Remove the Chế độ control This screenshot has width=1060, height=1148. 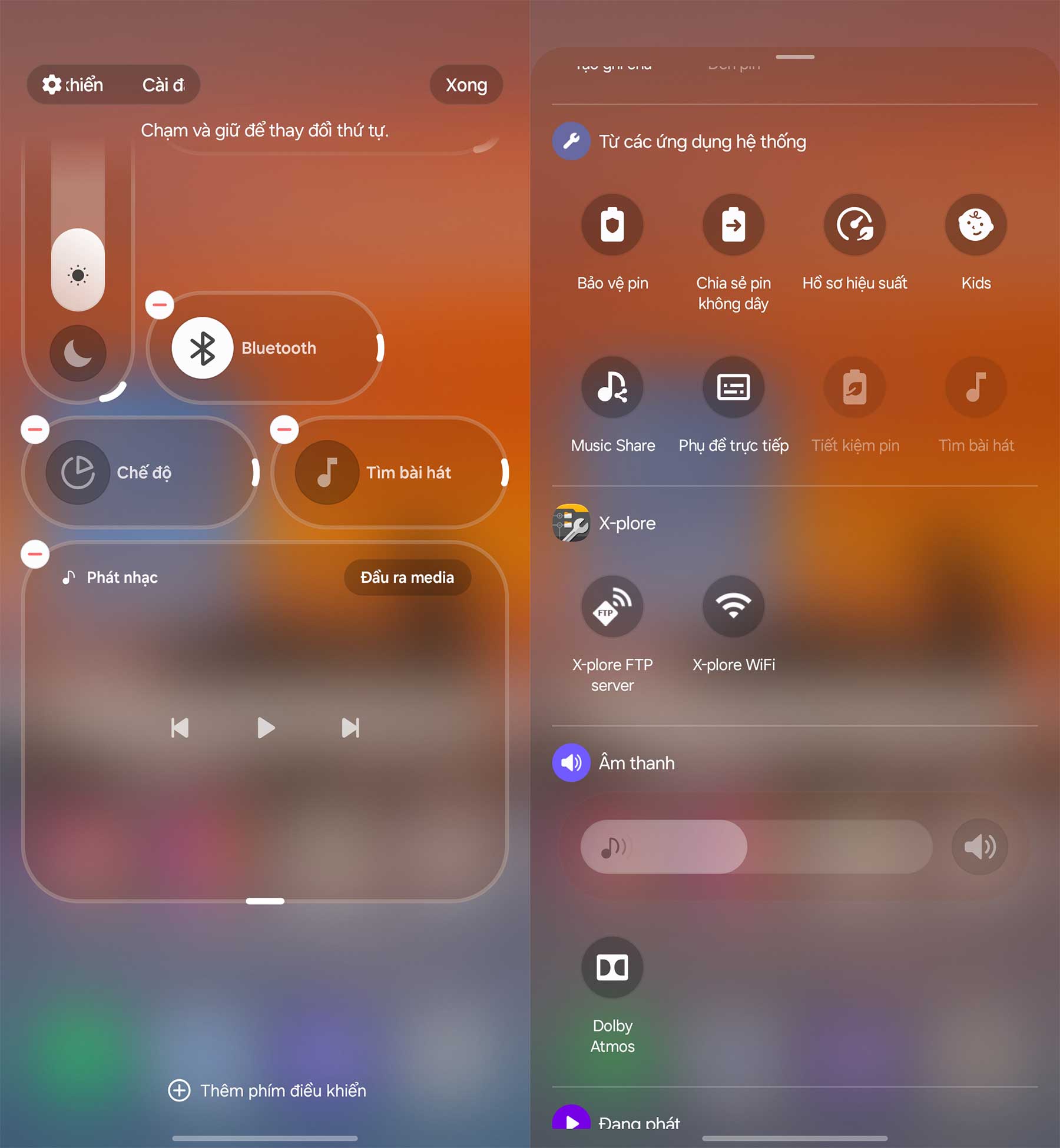(35, 430)
